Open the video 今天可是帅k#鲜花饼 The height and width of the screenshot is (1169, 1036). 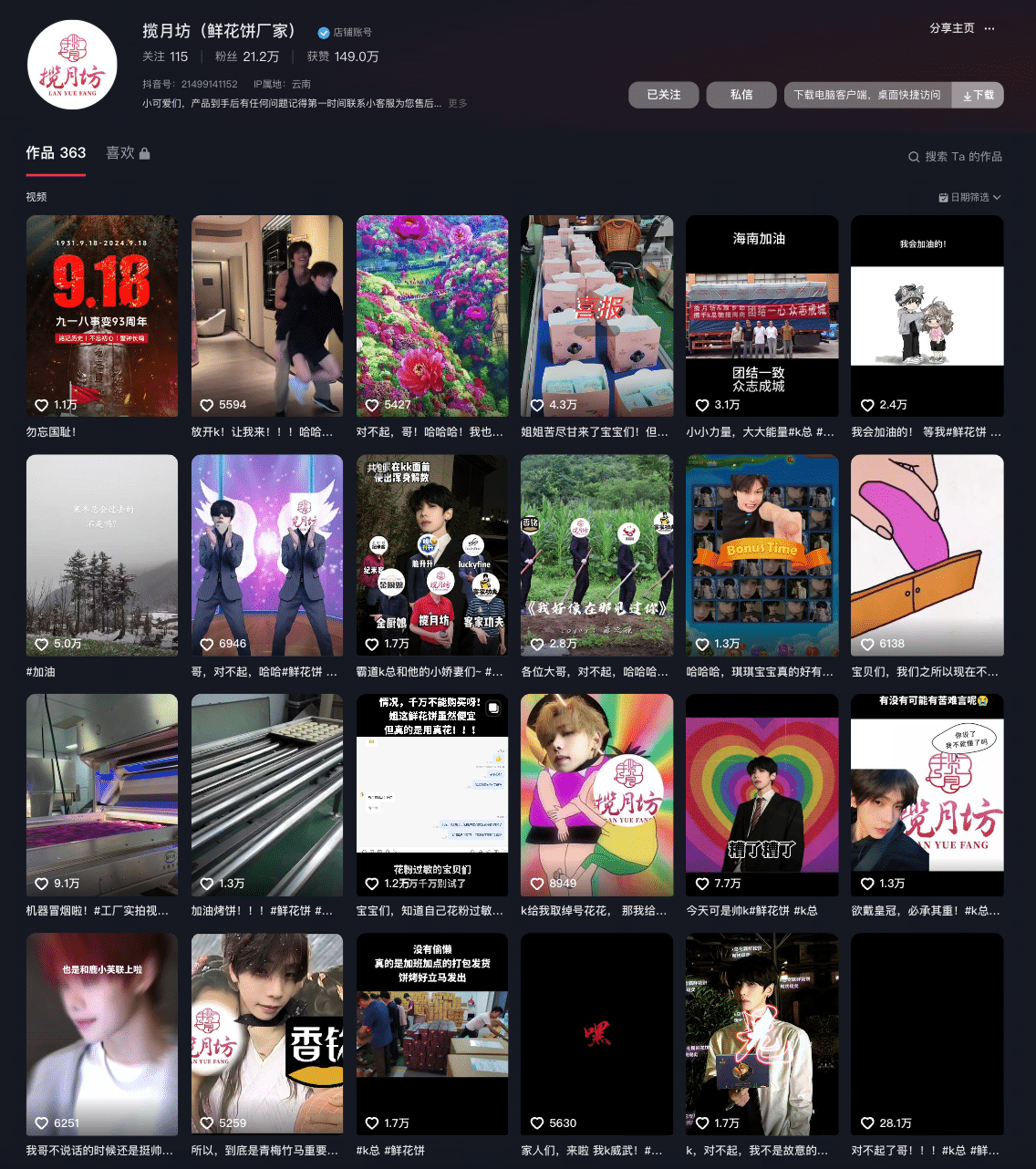tap(761, 794)
